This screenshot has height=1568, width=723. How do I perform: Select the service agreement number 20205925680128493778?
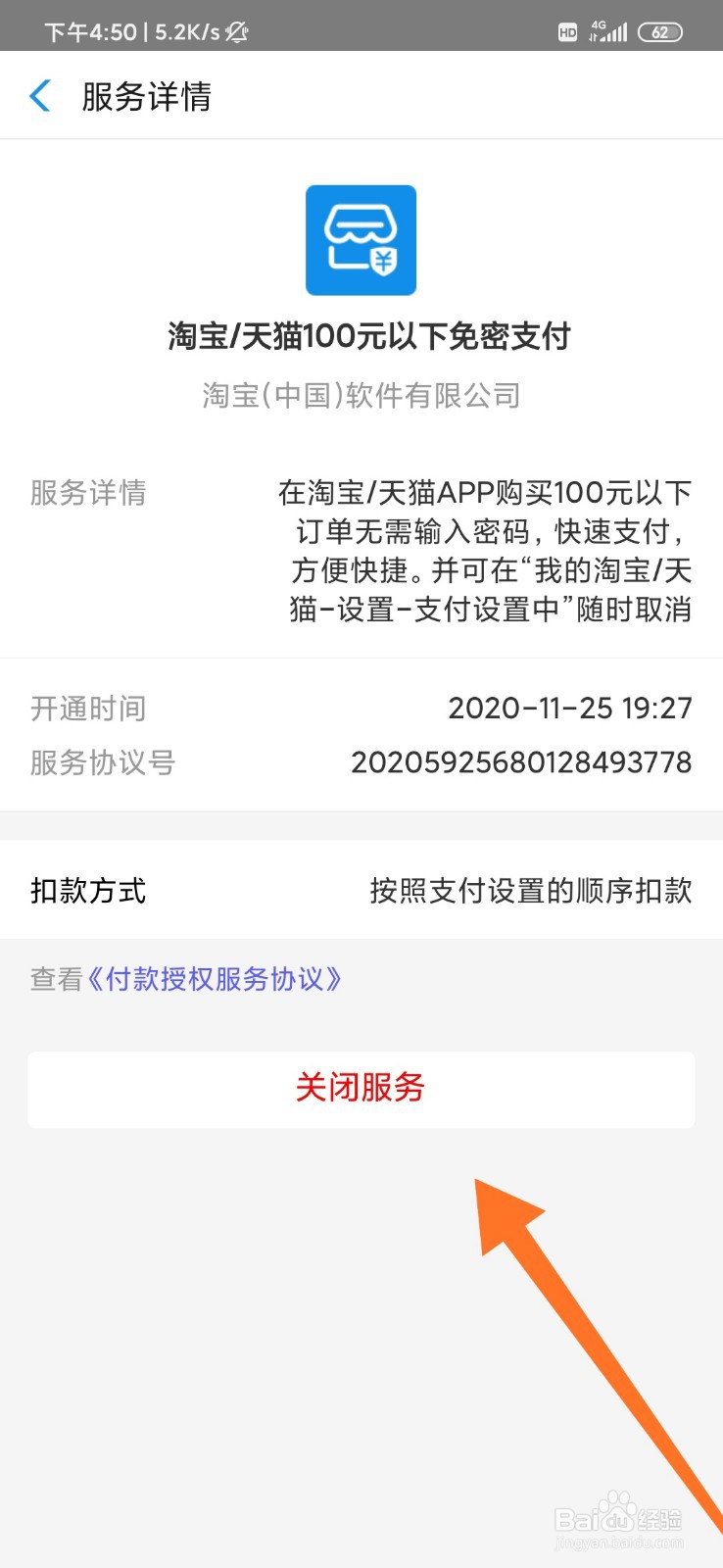pos(522,762)
